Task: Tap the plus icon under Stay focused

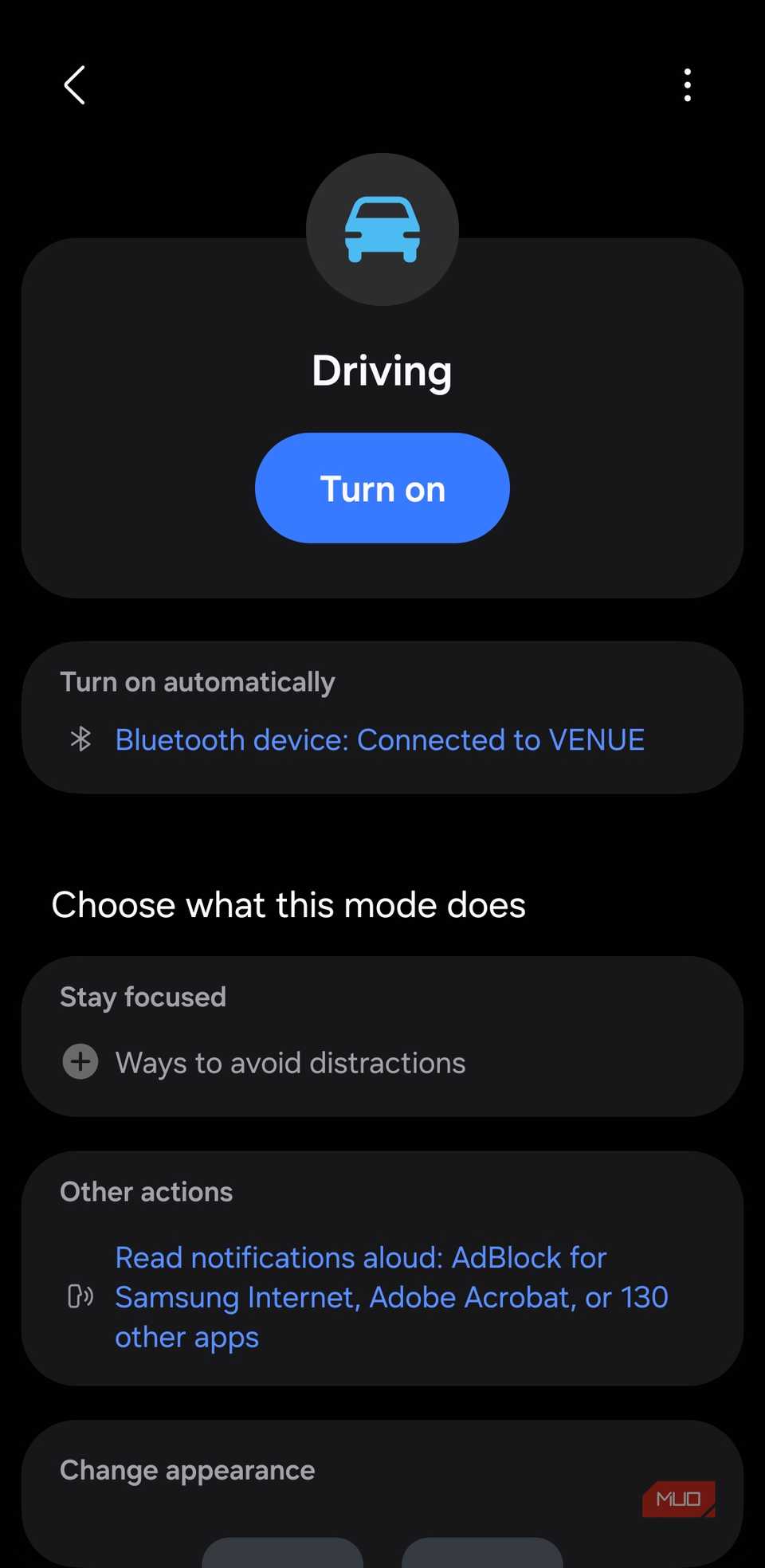Action: coord(80,1061)
